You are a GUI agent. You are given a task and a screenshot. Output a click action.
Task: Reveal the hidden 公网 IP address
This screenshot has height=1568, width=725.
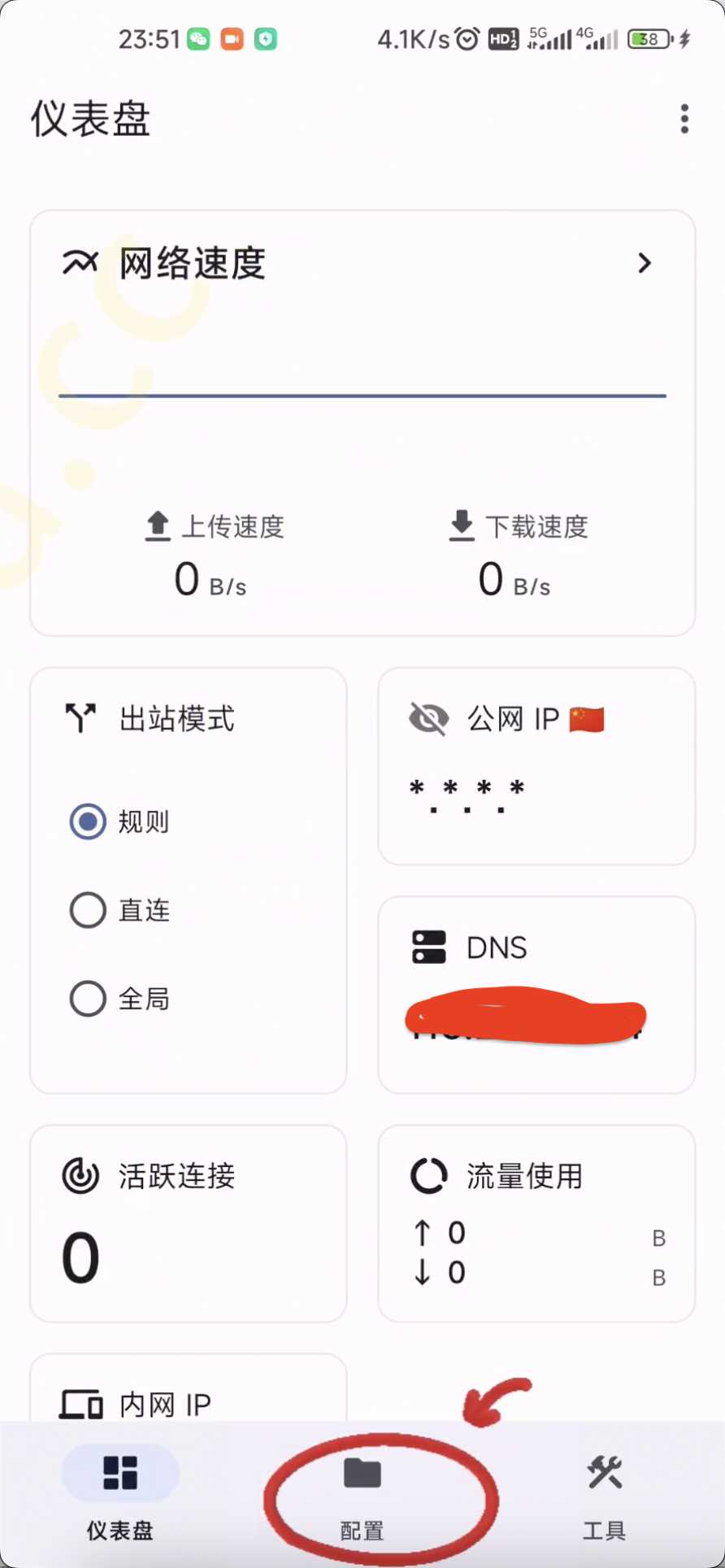[428, 719]
